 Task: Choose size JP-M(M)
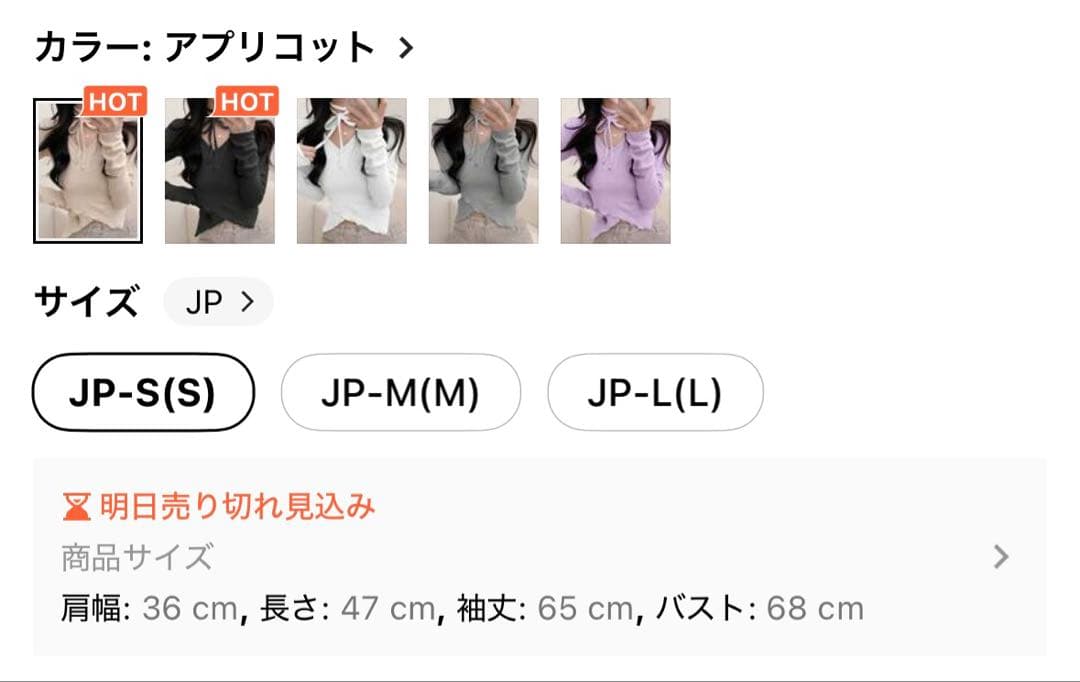400,393
